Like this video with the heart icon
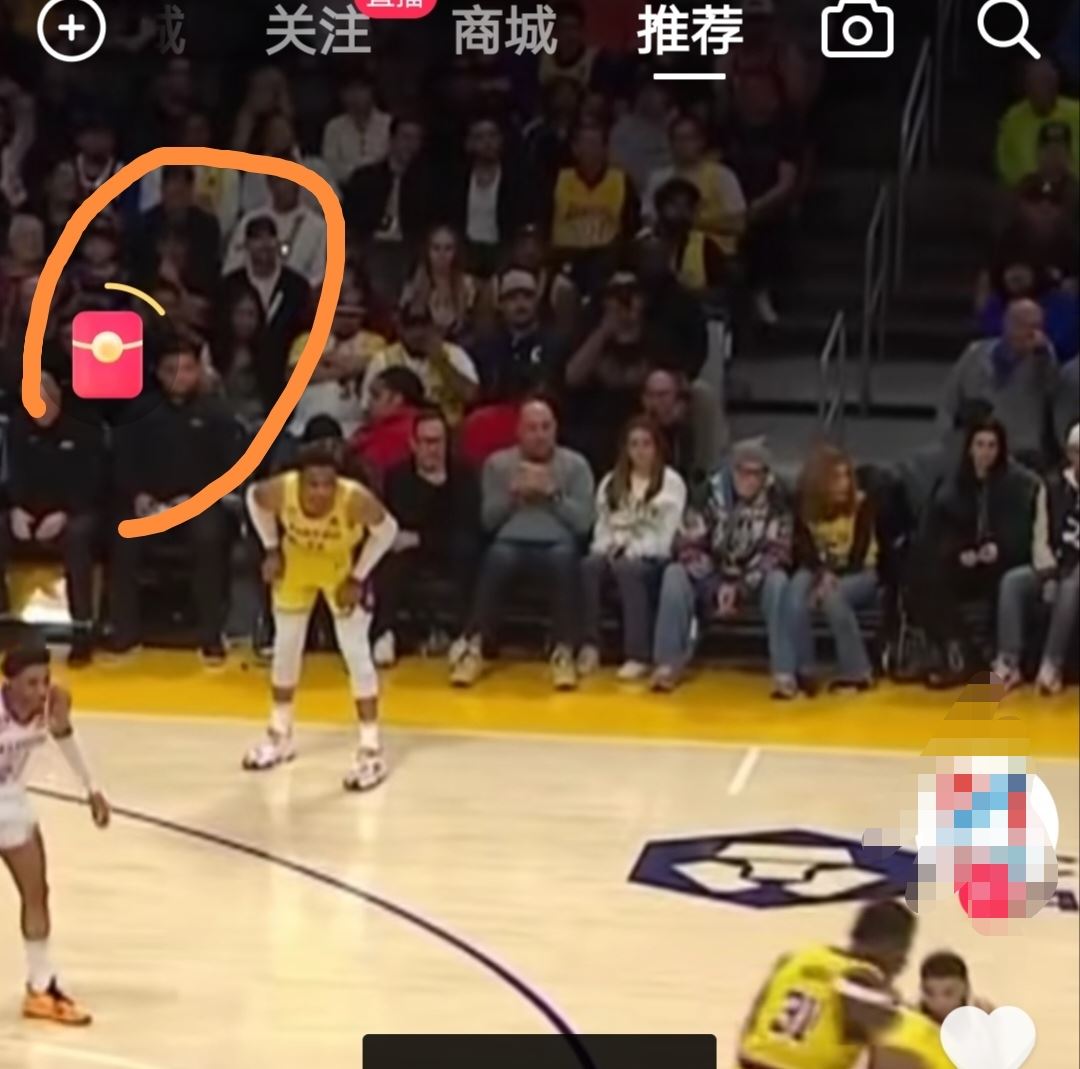Viewport: 1080px width, 1069px height. point(988,1040)
